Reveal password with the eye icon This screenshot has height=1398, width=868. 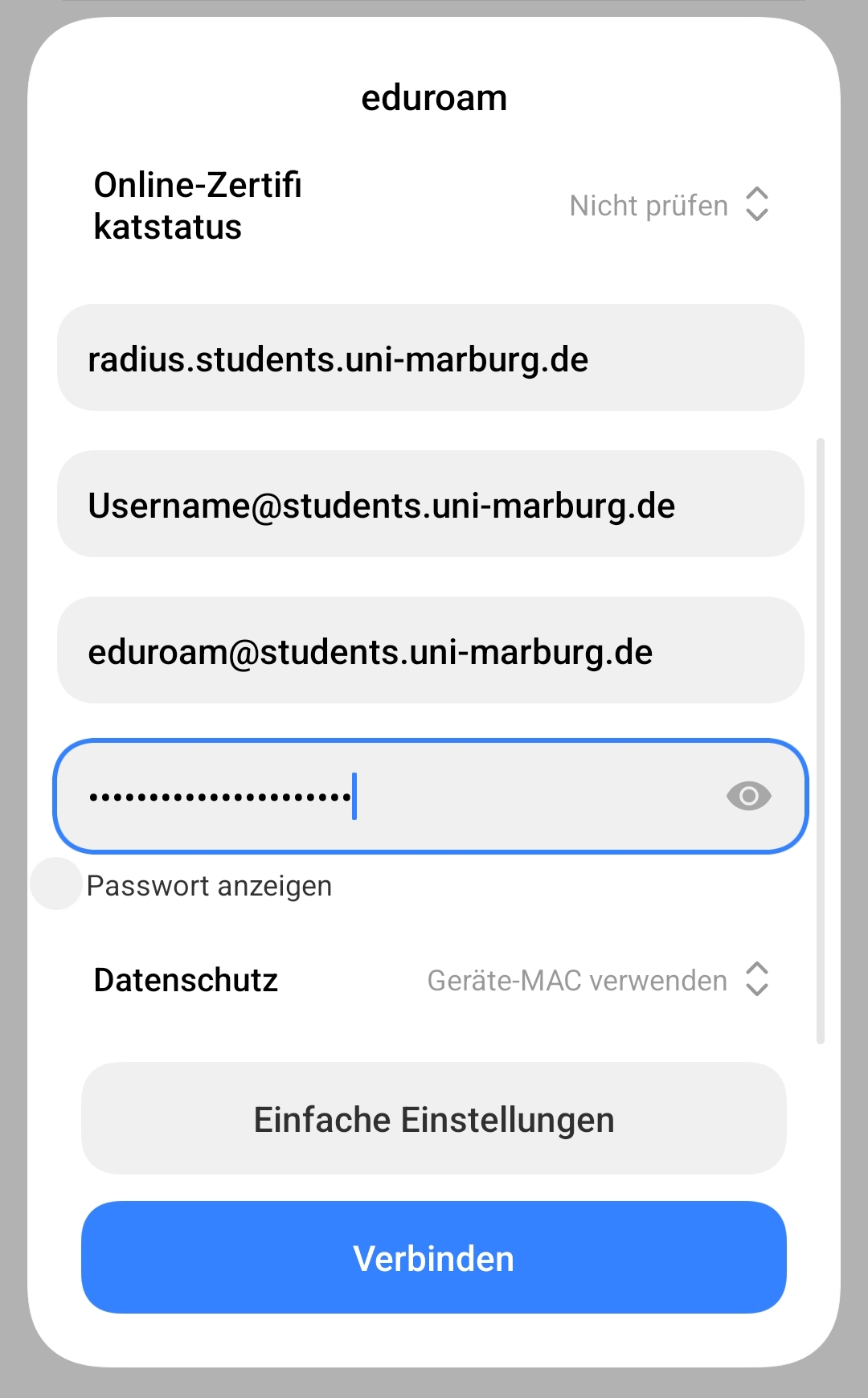[x=749, y=796]
